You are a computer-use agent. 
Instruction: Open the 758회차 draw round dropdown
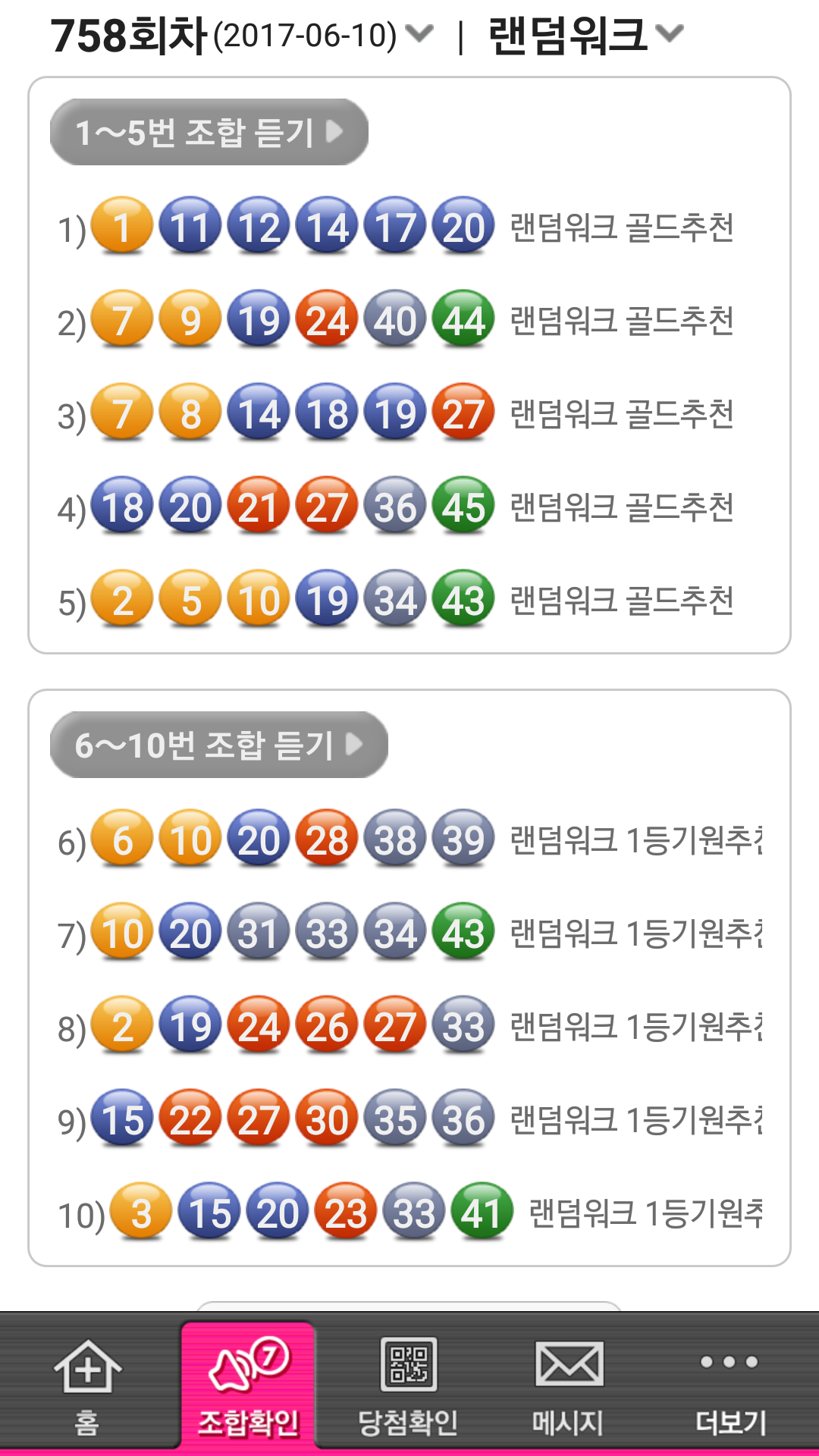pyautogui.click(x=241, y=35)
